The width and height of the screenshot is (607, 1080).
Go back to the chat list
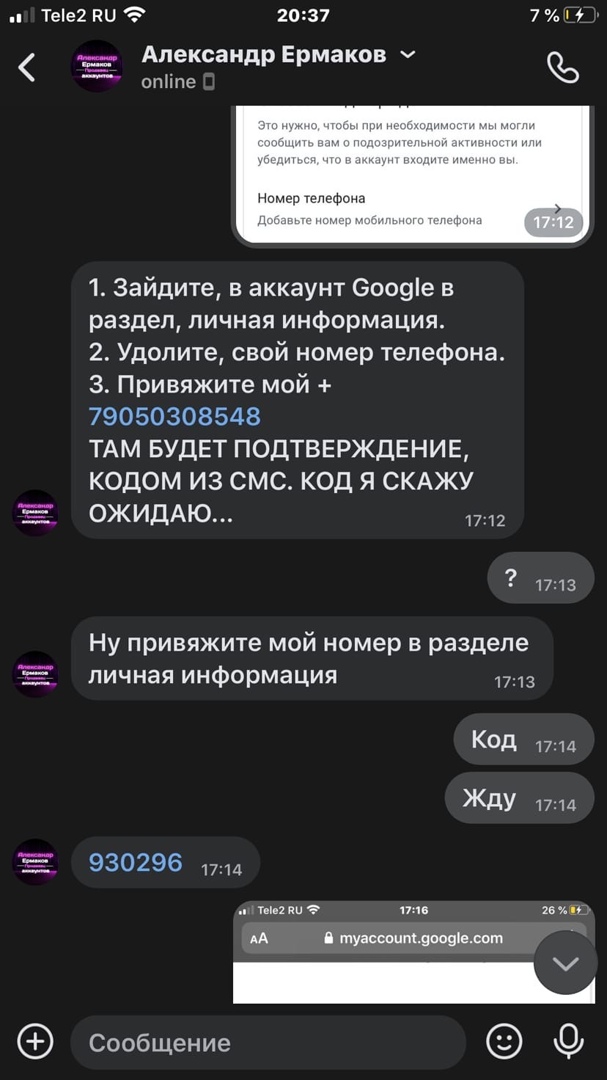pyautogui.click(x=27, y=67)
